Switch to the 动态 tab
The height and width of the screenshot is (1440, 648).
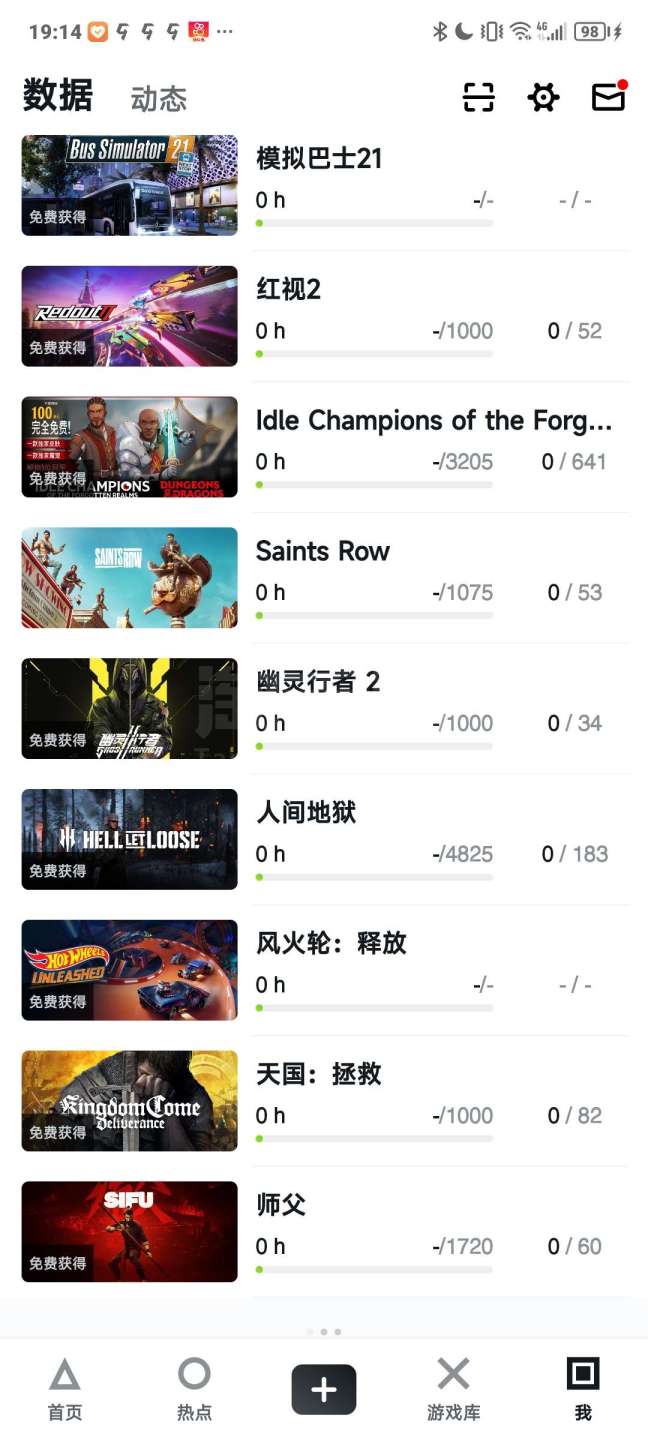click(x=158, y=99)
